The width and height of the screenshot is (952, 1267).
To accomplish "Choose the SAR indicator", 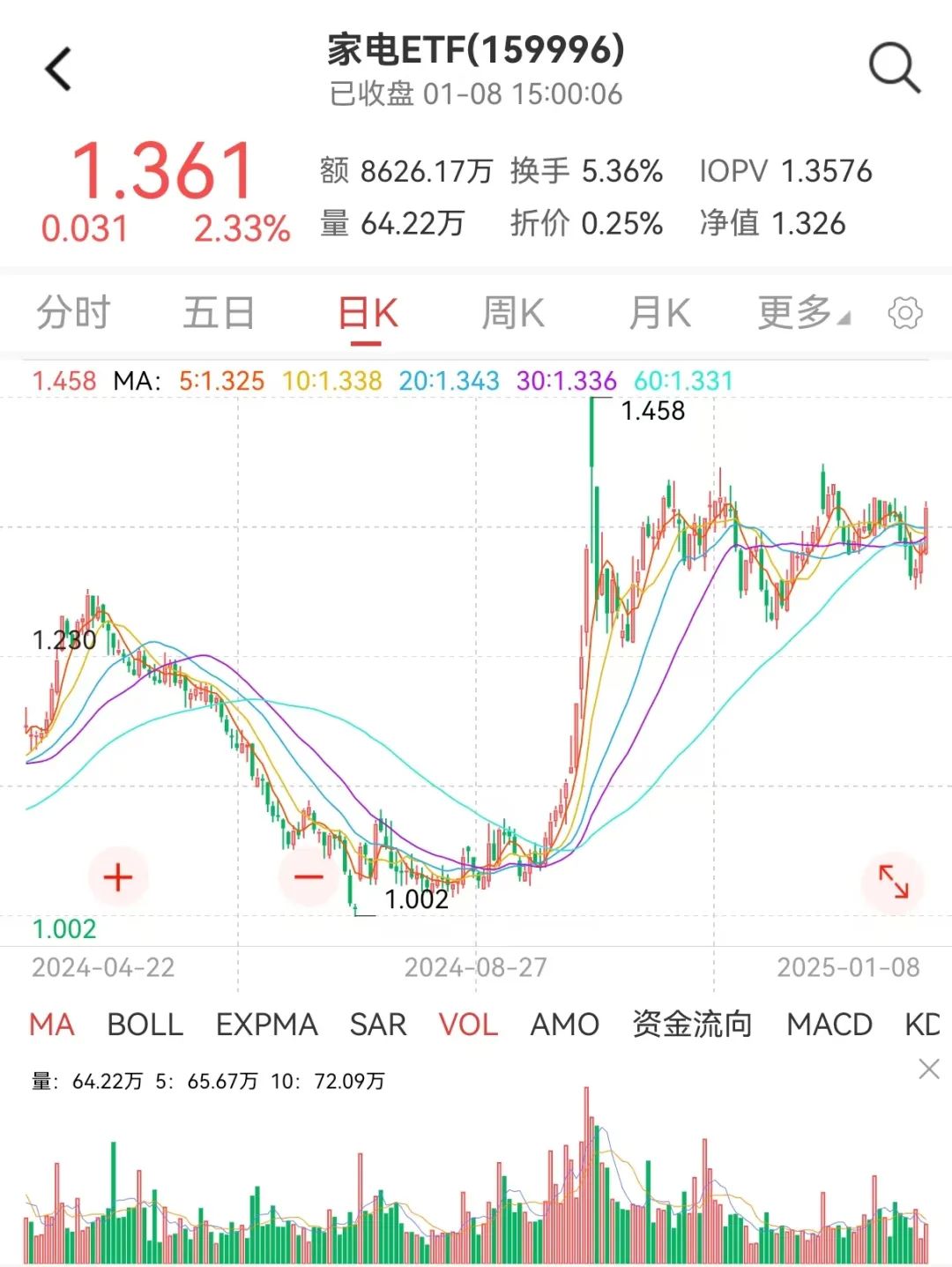I will pyautogui.click(x=378, y=1025).
